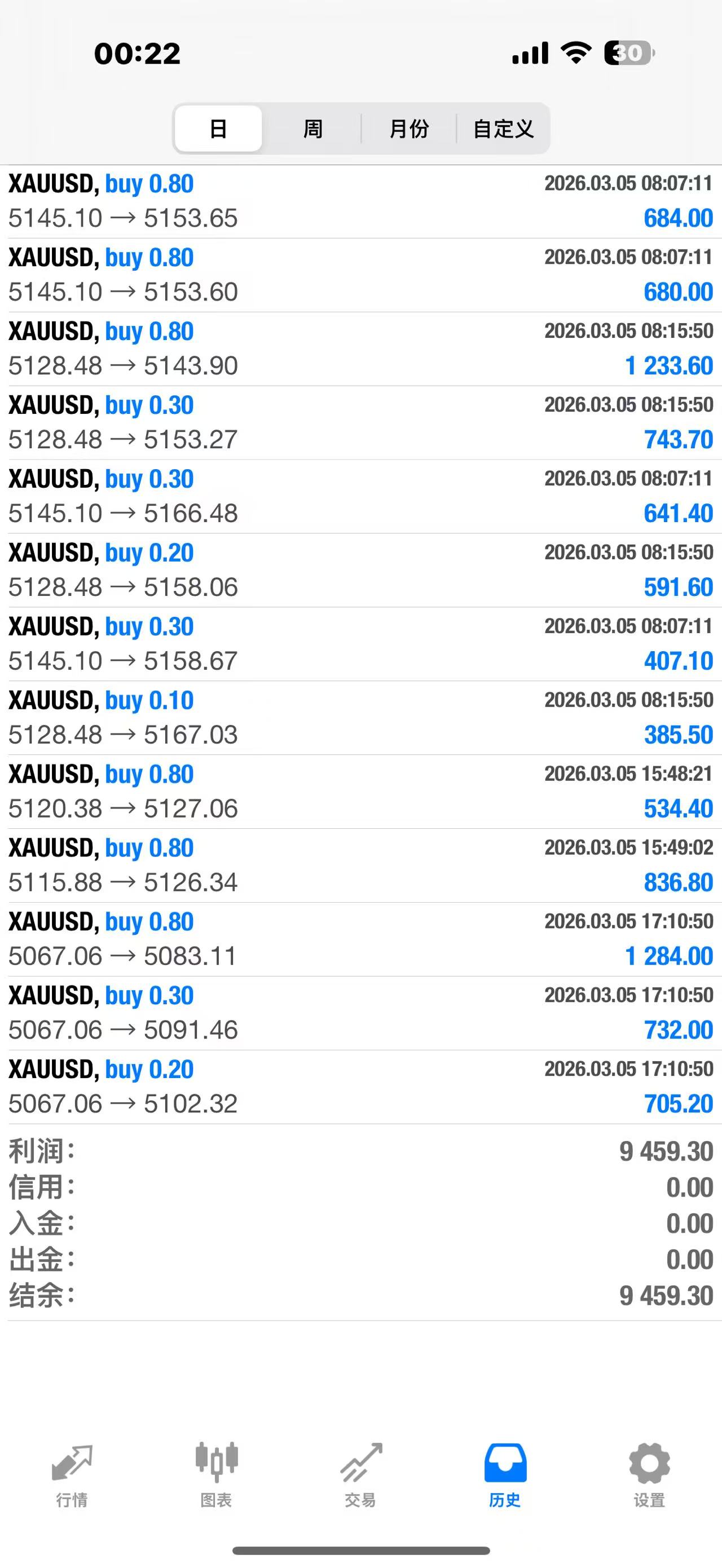Show details of the 1 284.00 profit trade
This screenshot has width=722, height=1568.
360,939
